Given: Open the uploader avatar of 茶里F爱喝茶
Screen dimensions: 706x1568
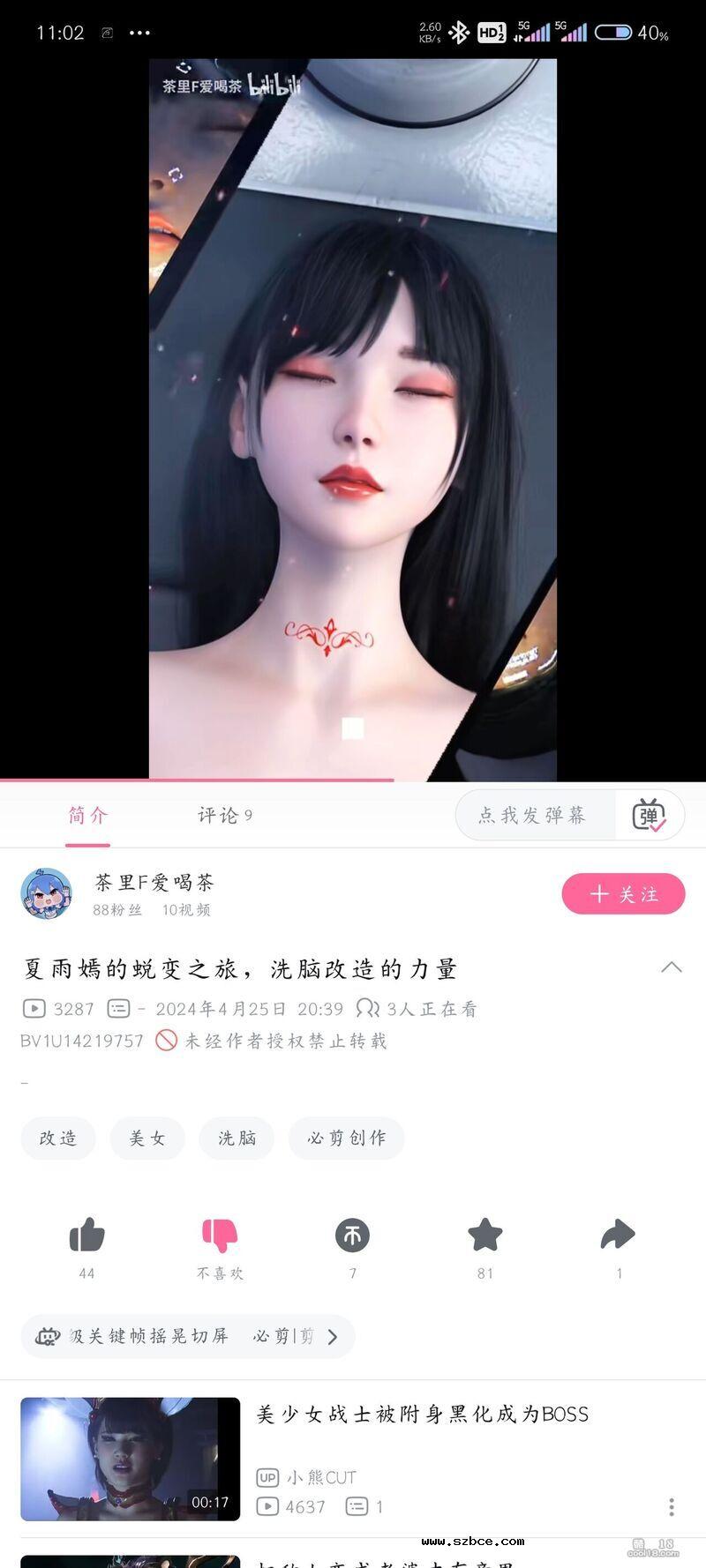Looking at the screenshot, I should [x=46, y=893].
